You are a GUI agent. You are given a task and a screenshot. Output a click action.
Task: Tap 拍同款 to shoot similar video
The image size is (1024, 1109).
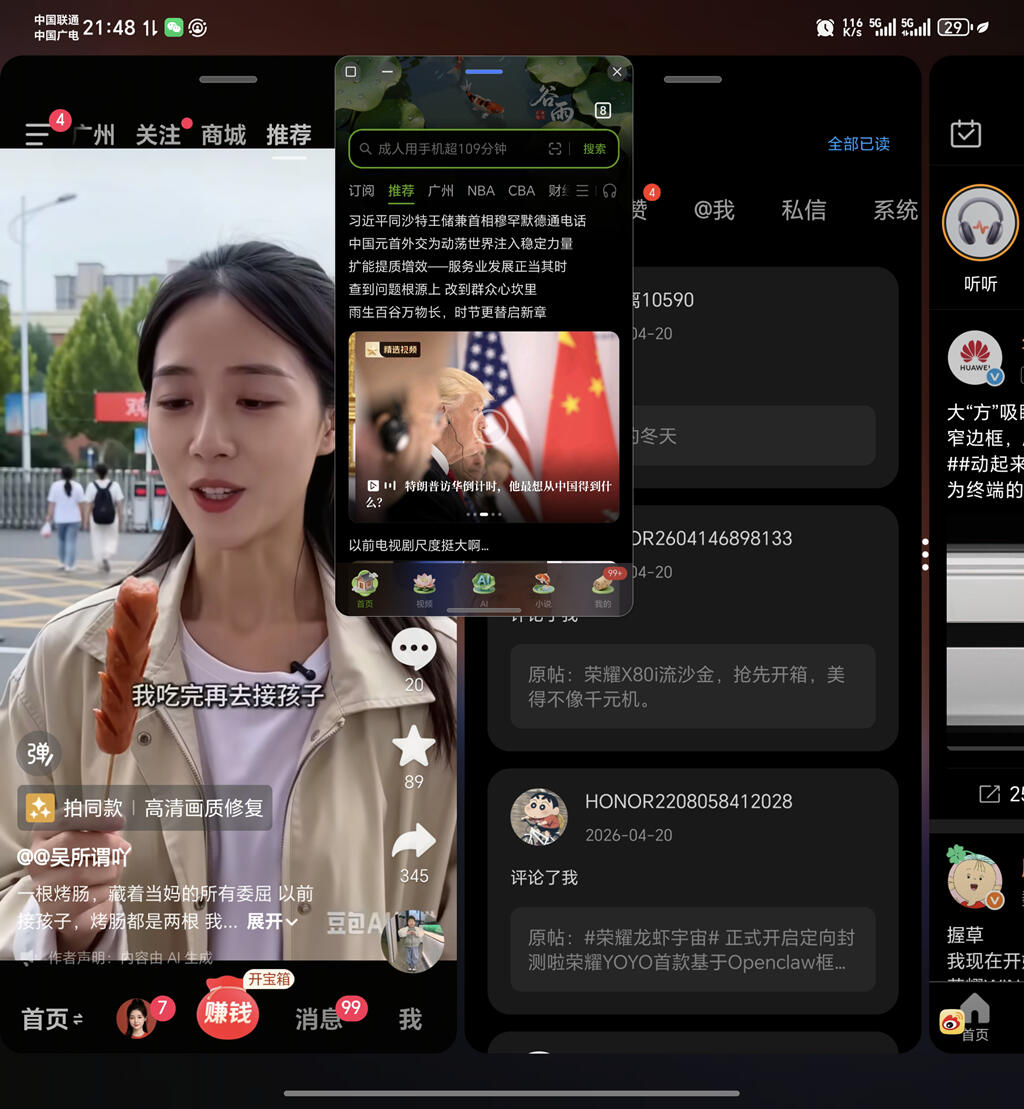93,808
